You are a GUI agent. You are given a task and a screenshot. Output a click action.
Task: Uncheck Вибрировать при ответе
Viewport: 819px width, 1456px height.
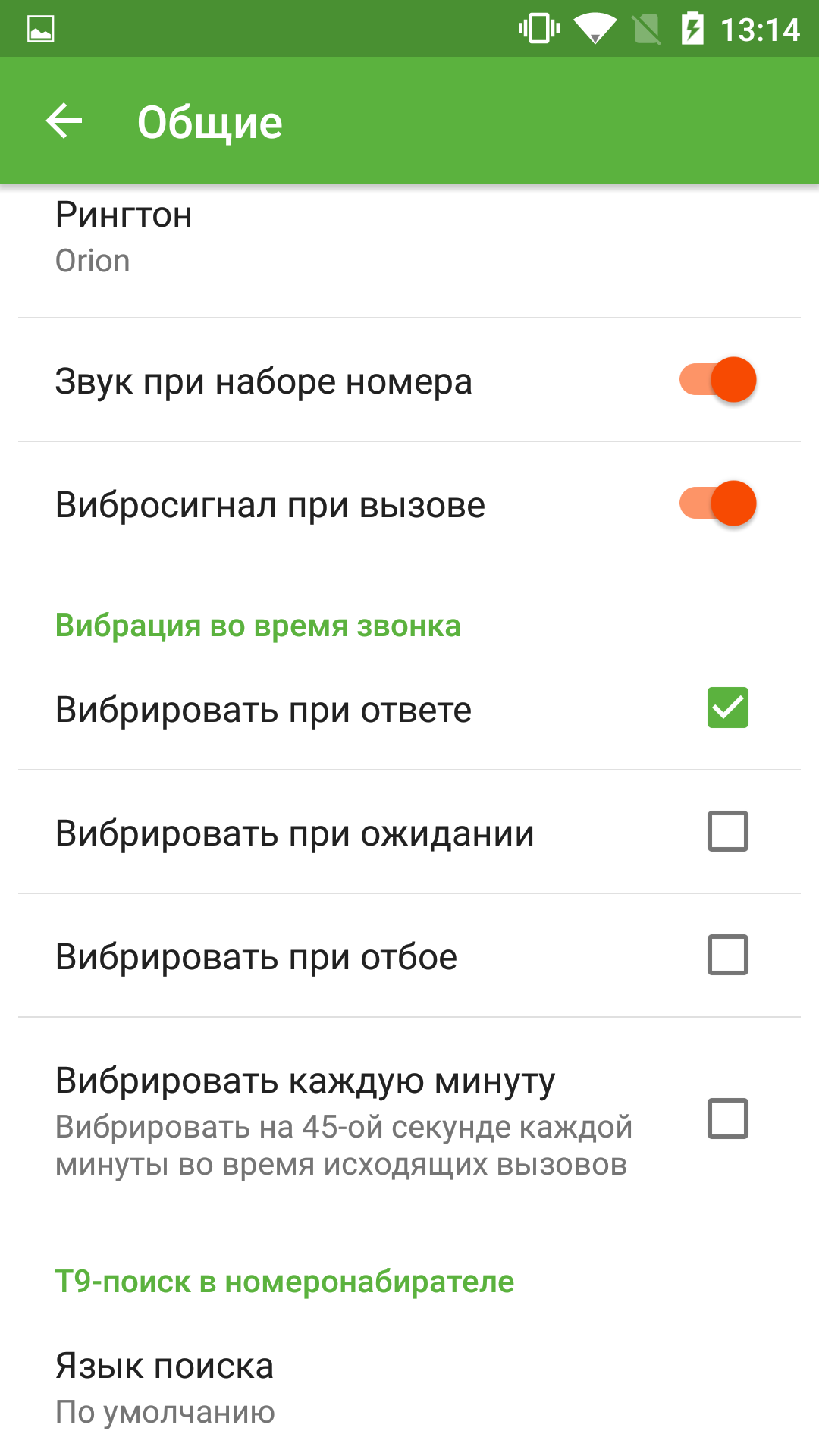728,708
